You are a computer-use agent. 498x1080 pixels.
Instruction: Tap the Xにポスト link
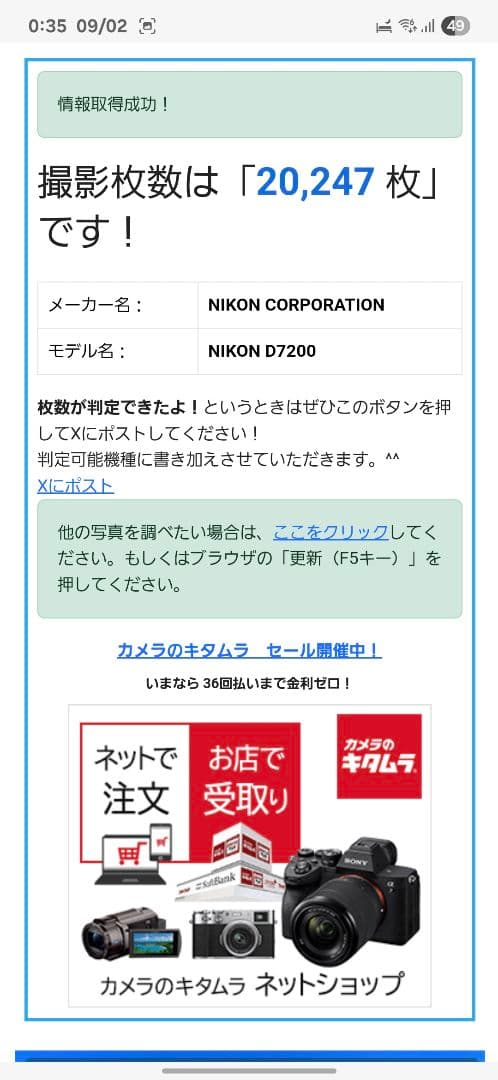76,486
